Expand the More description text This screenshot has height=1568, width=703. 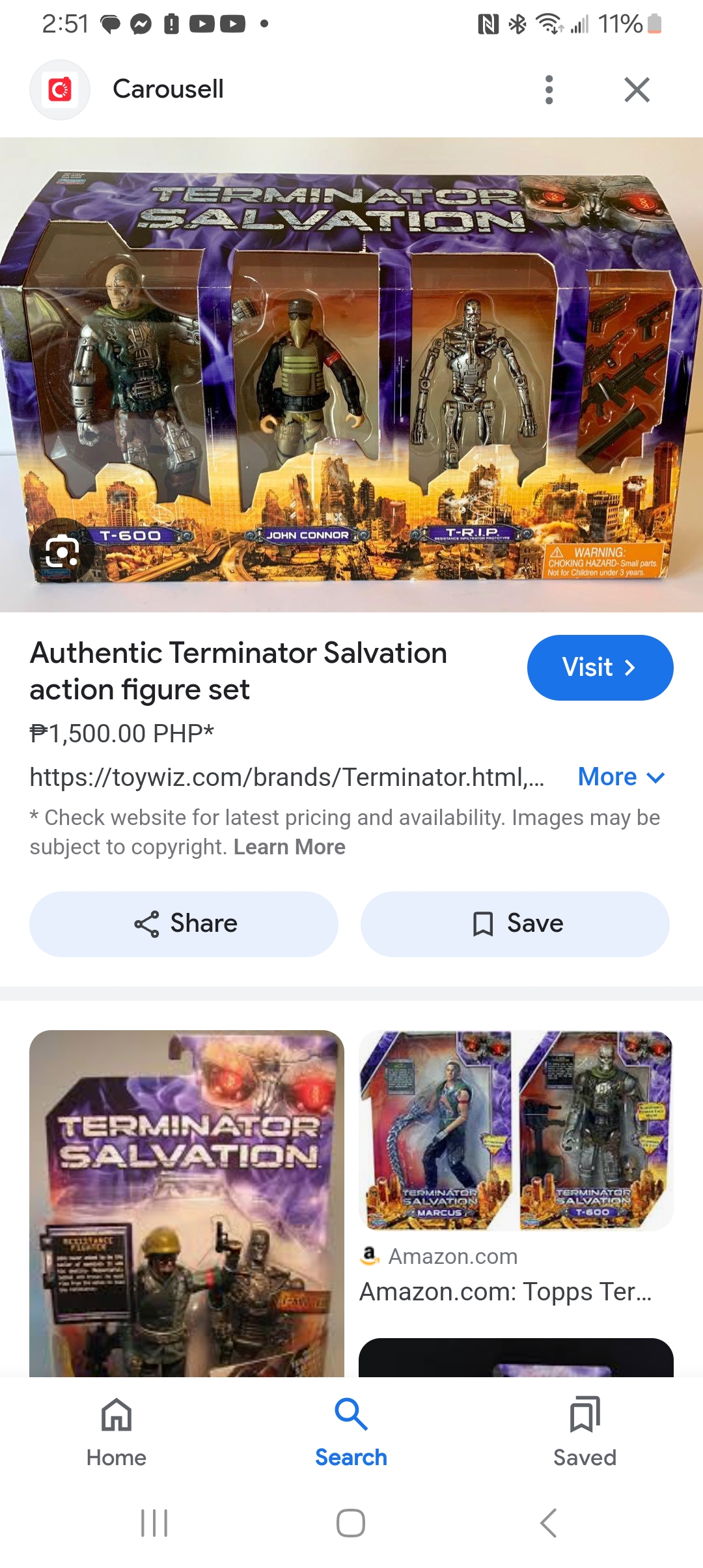pos(621,777)
